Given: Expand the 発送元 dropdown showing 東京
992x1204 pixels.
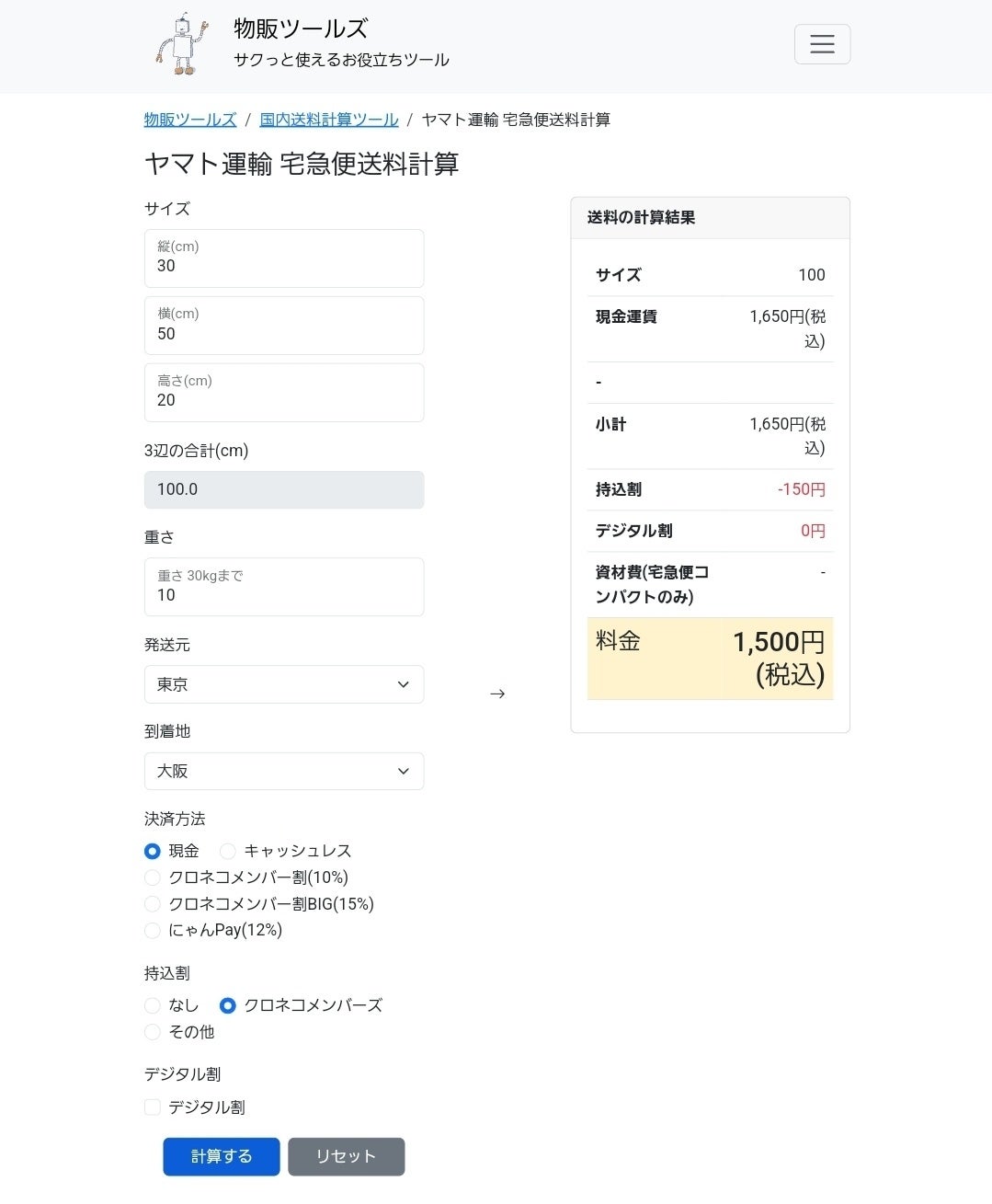Looking at the screenshot, I should click(x=284, y=684).
